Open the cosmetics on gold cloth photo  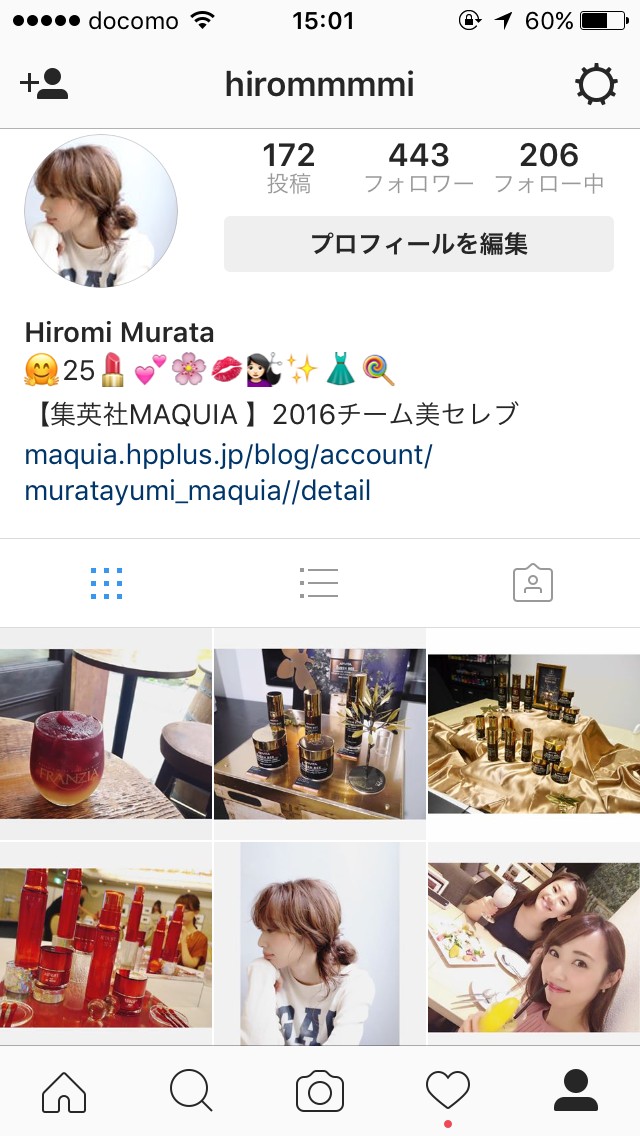pos(533,733)
